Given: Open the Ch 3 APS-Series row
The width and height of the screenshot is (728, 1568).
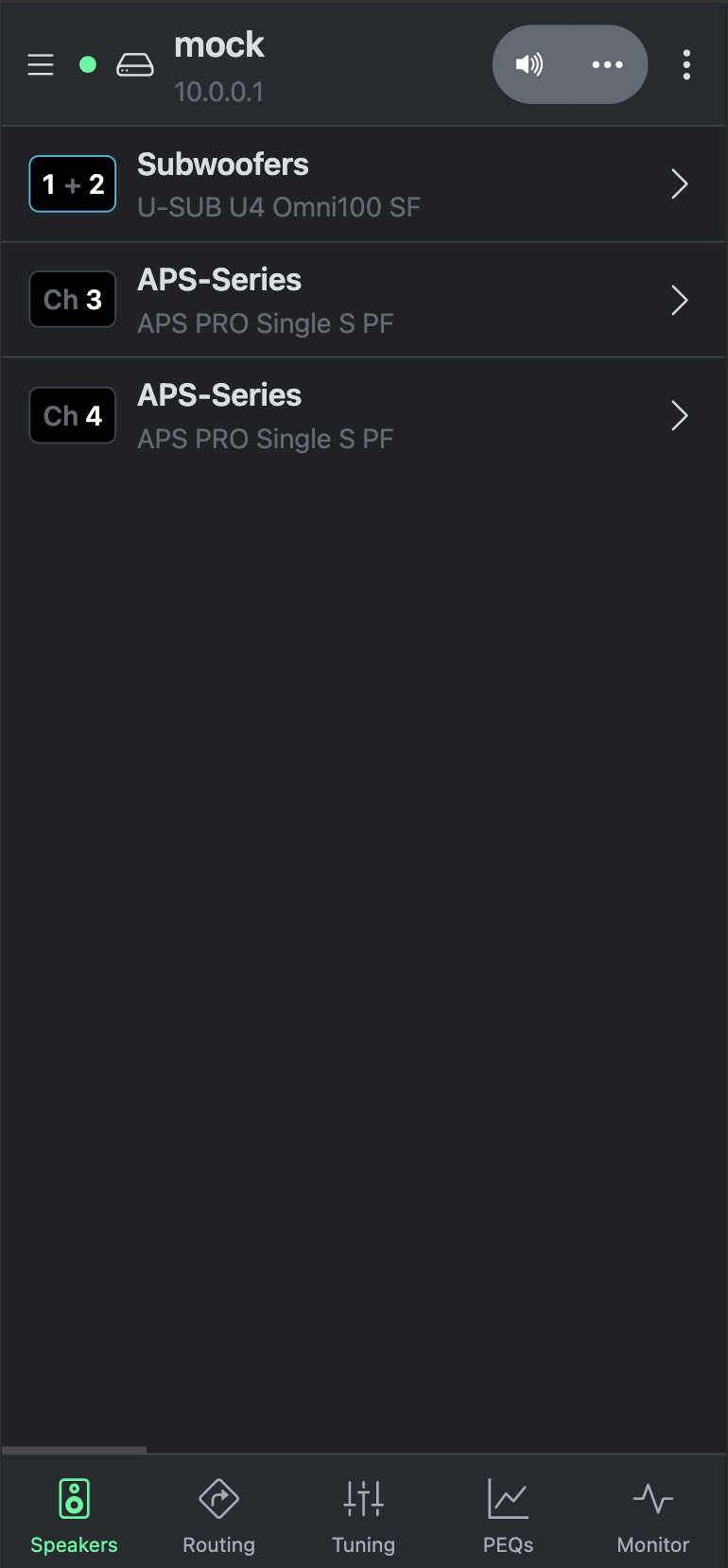Looking at the screenshot, I should pos(364,300).
